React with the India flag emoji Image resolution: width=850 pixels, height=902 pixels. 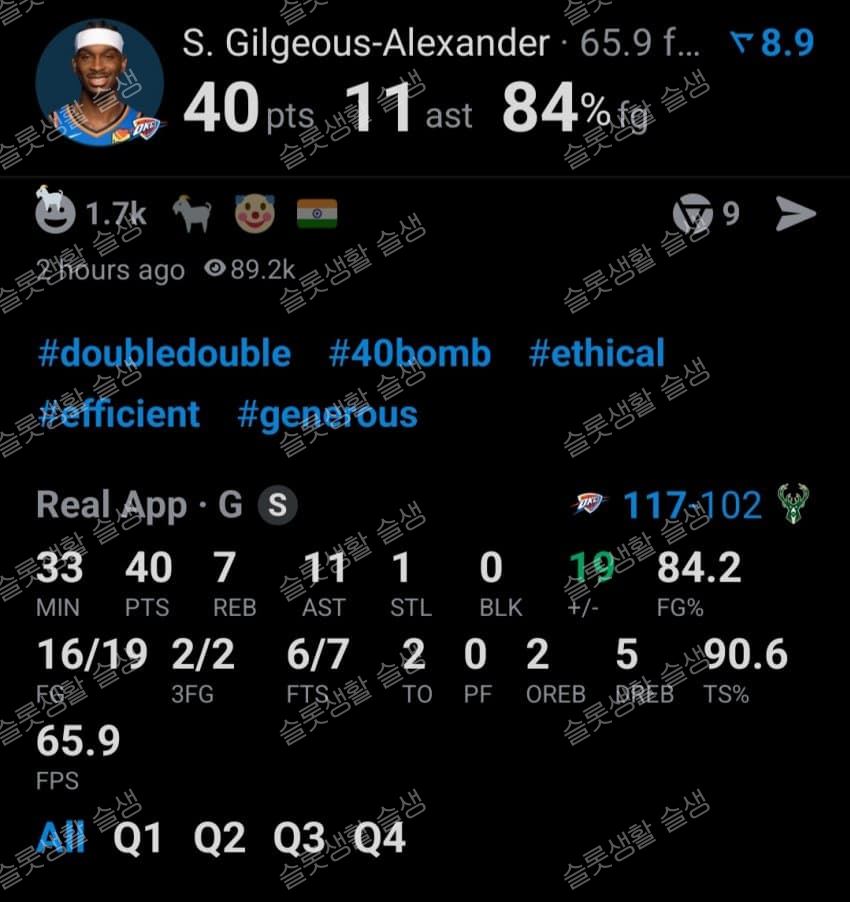(317, 213)
